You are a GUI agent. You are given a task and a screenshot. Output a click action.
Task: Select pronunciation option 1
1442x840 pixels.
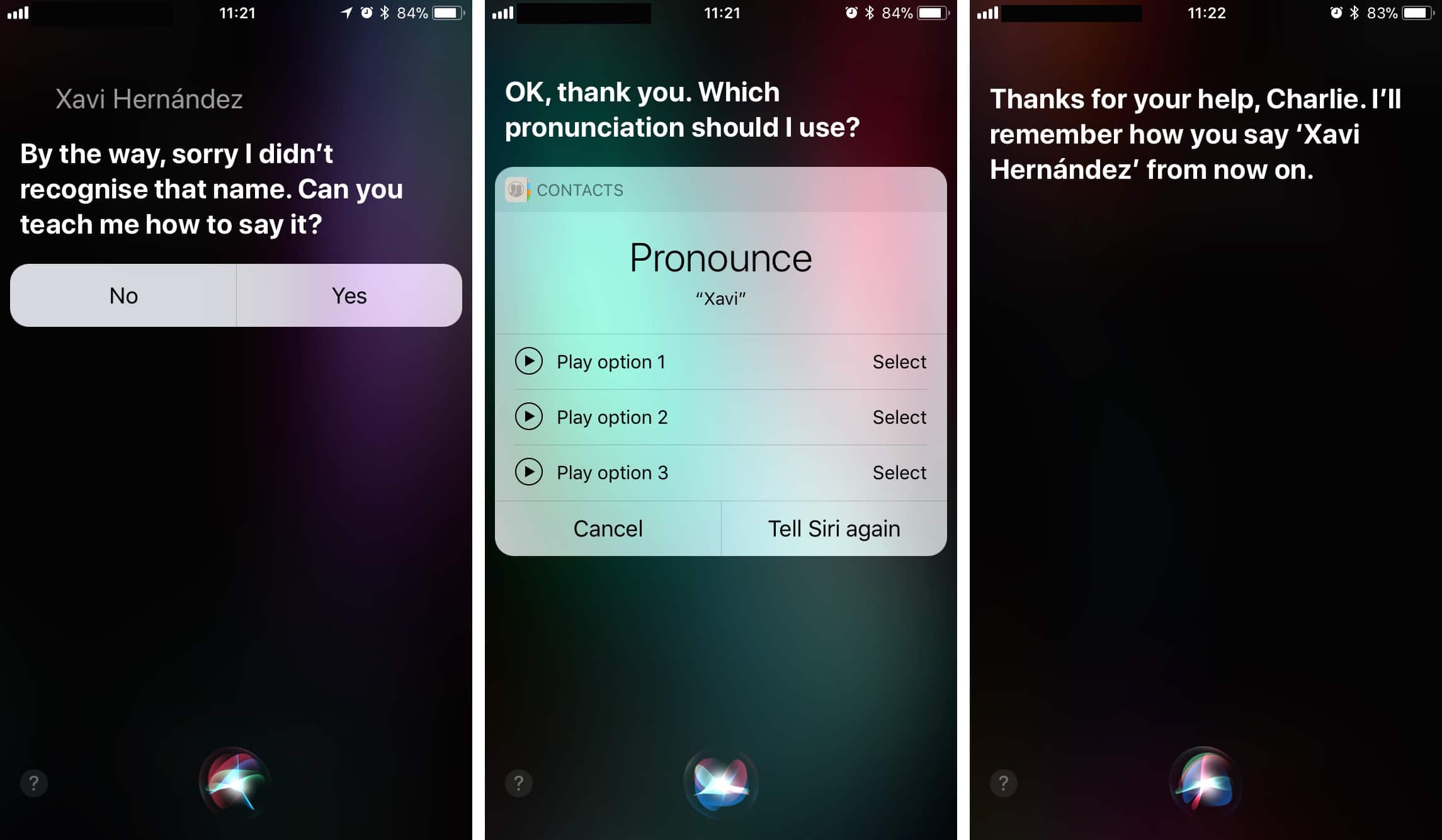click(899, 362)
